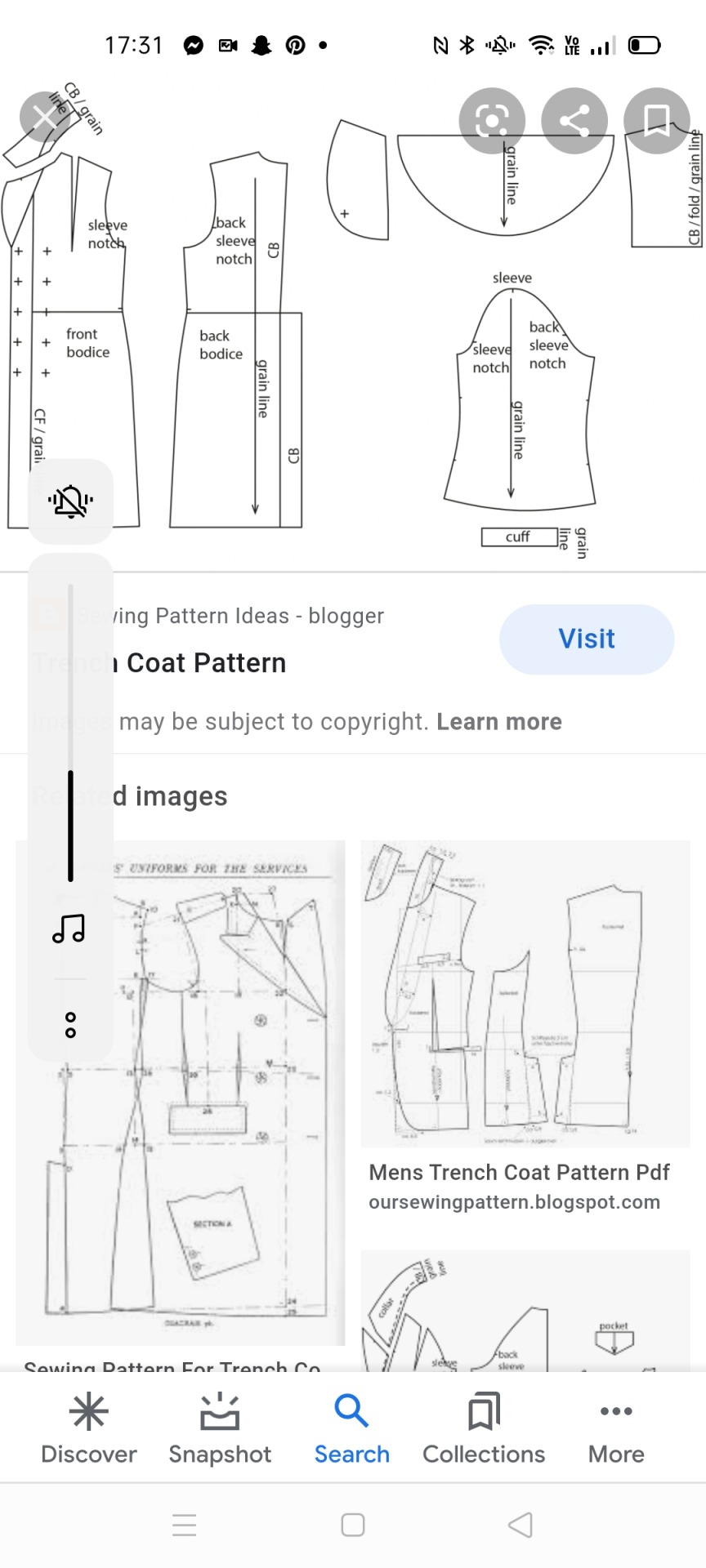The image size is (706, 1568).
Task: Share this trench coat pattern image
Action: tap(574, 121)
